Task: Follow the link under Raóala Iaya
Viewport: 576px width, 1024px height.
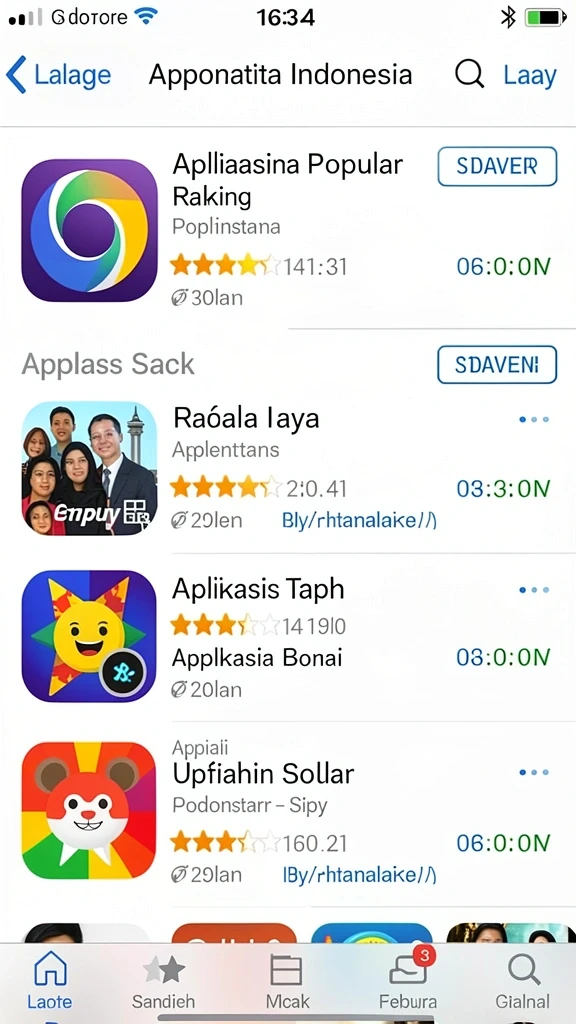Action: tap(359, 520)
